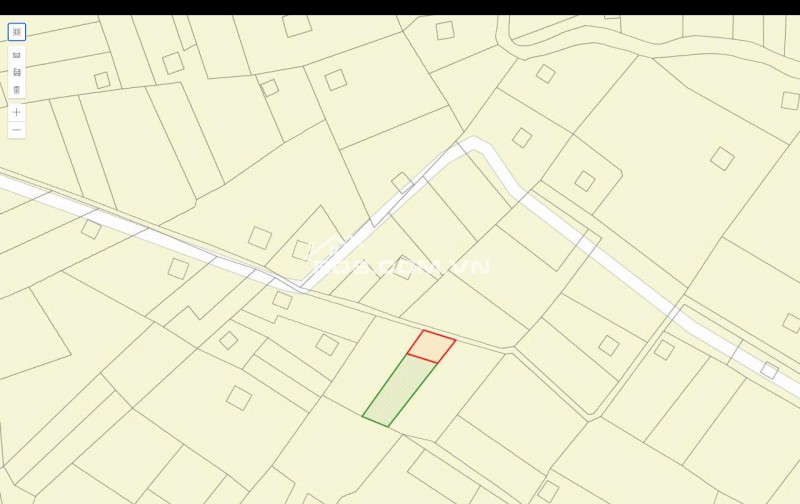800x504 pixels.
Task: Tap the fullscreen toggle icon
Action: click(x=17, y=32)
